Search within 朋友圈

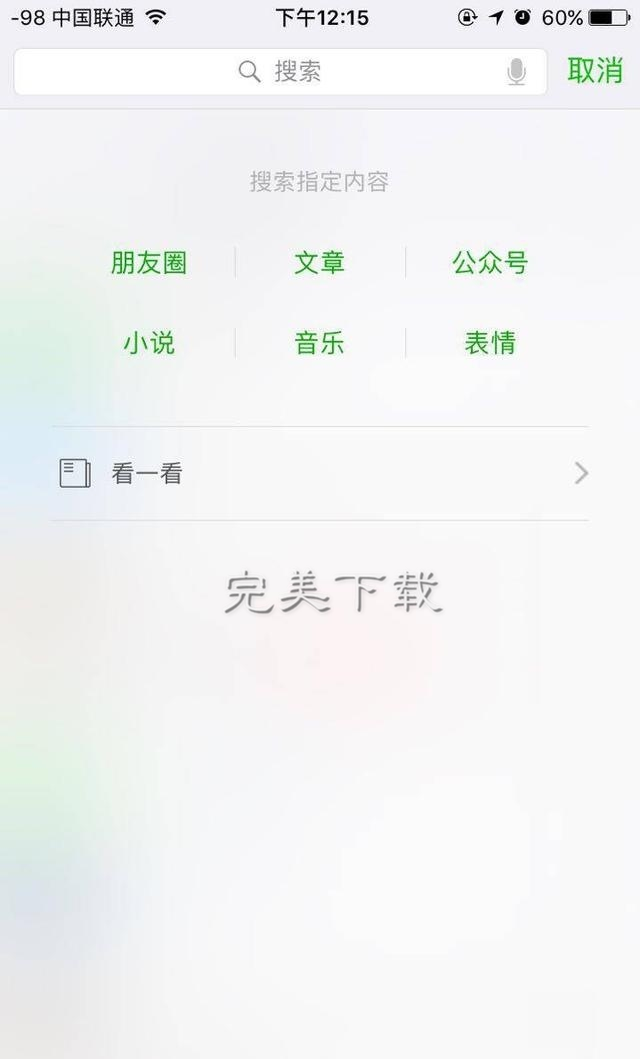click(149, 263)
